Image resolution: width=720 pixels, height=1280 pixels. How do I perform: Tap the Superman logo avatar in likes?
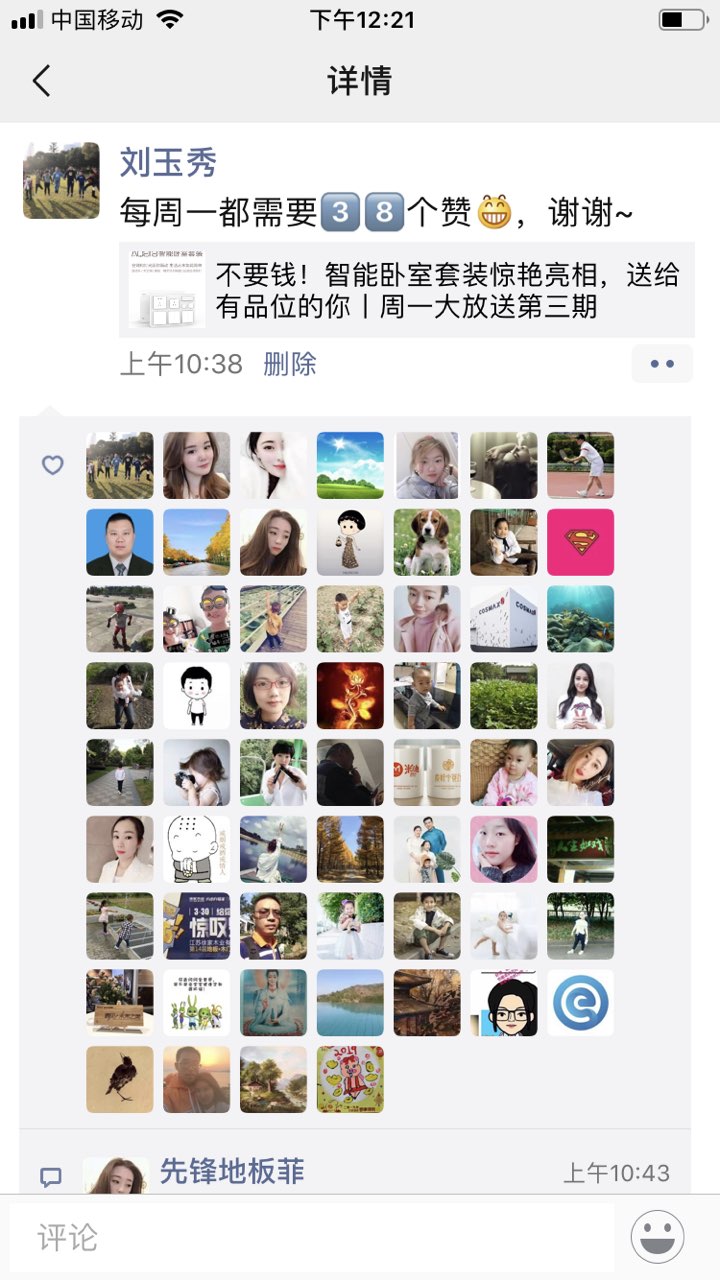580,542
